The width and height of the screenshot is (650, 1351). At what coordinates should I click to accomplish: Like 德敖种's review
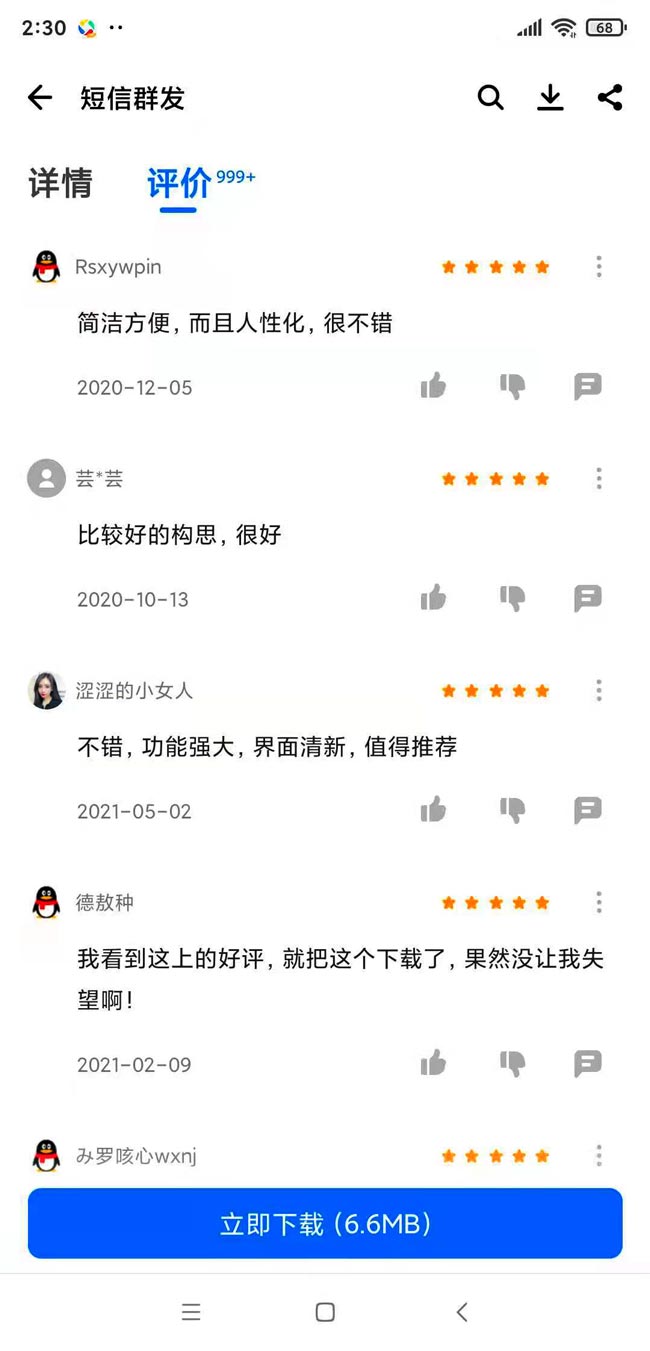pyautogui.click(x=433, y=1063)
